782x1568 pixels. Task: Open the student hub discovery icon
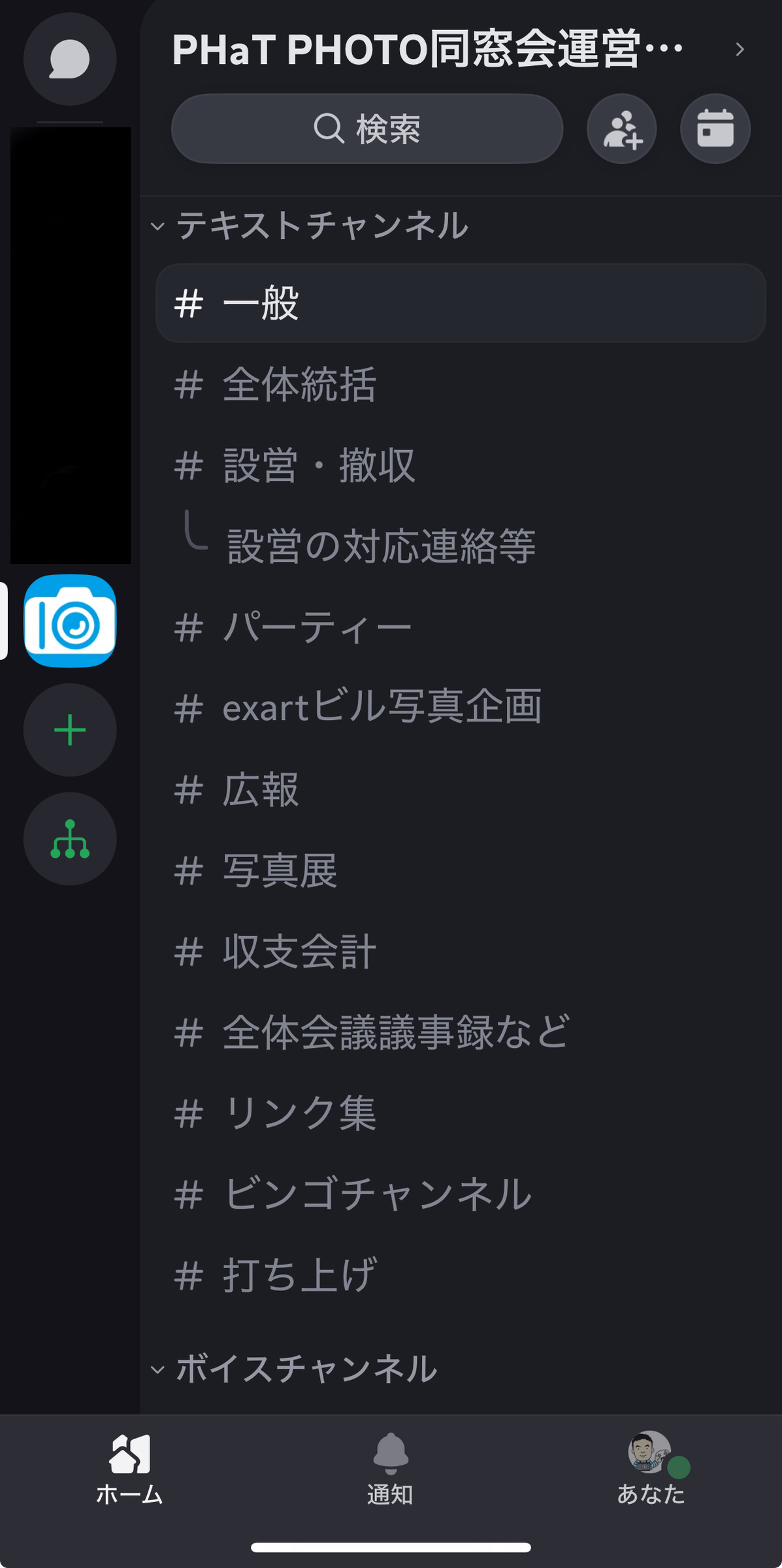(70, 839)
